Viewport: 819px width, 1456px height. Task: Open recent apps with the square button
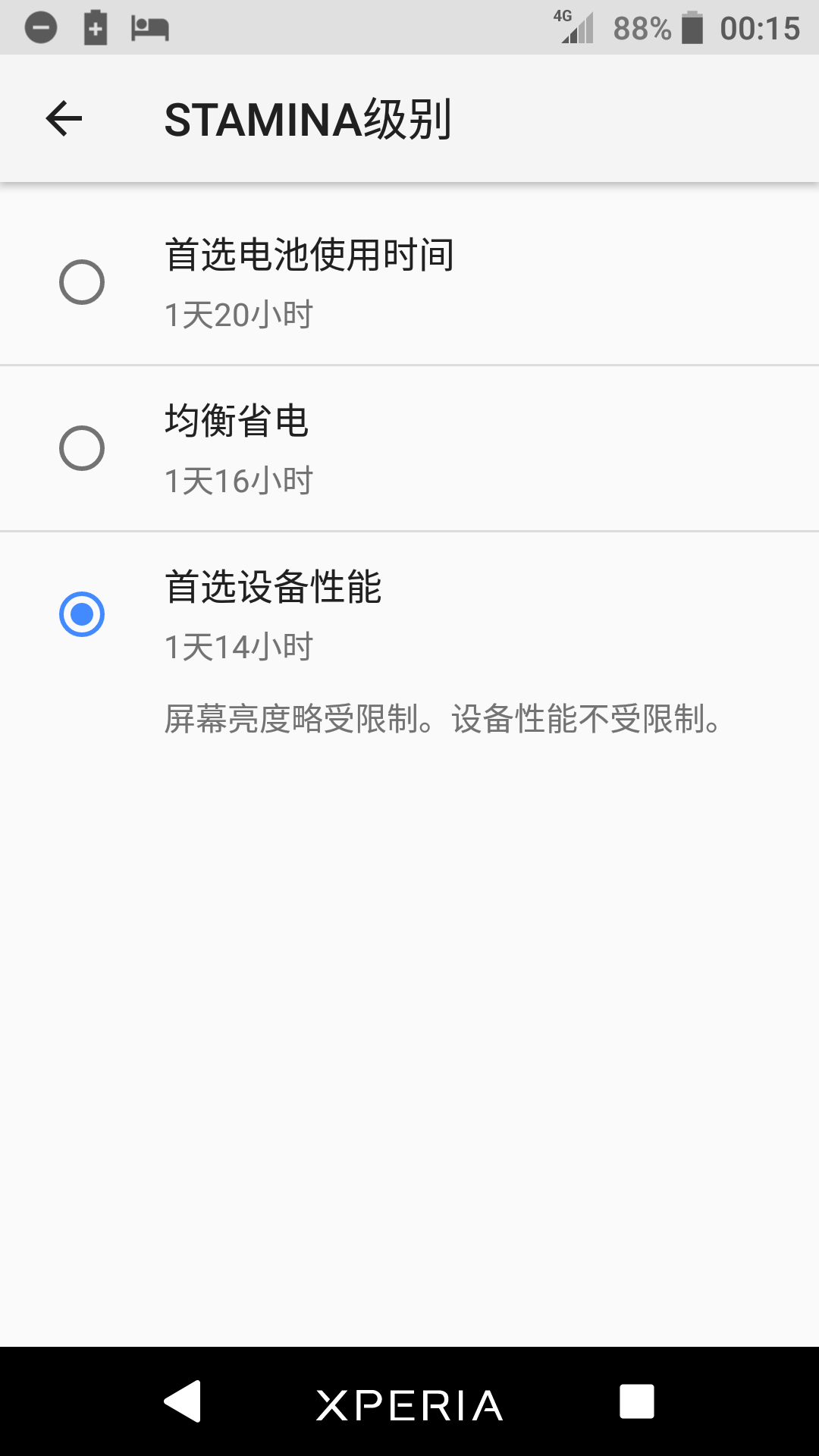point(636,1401)
